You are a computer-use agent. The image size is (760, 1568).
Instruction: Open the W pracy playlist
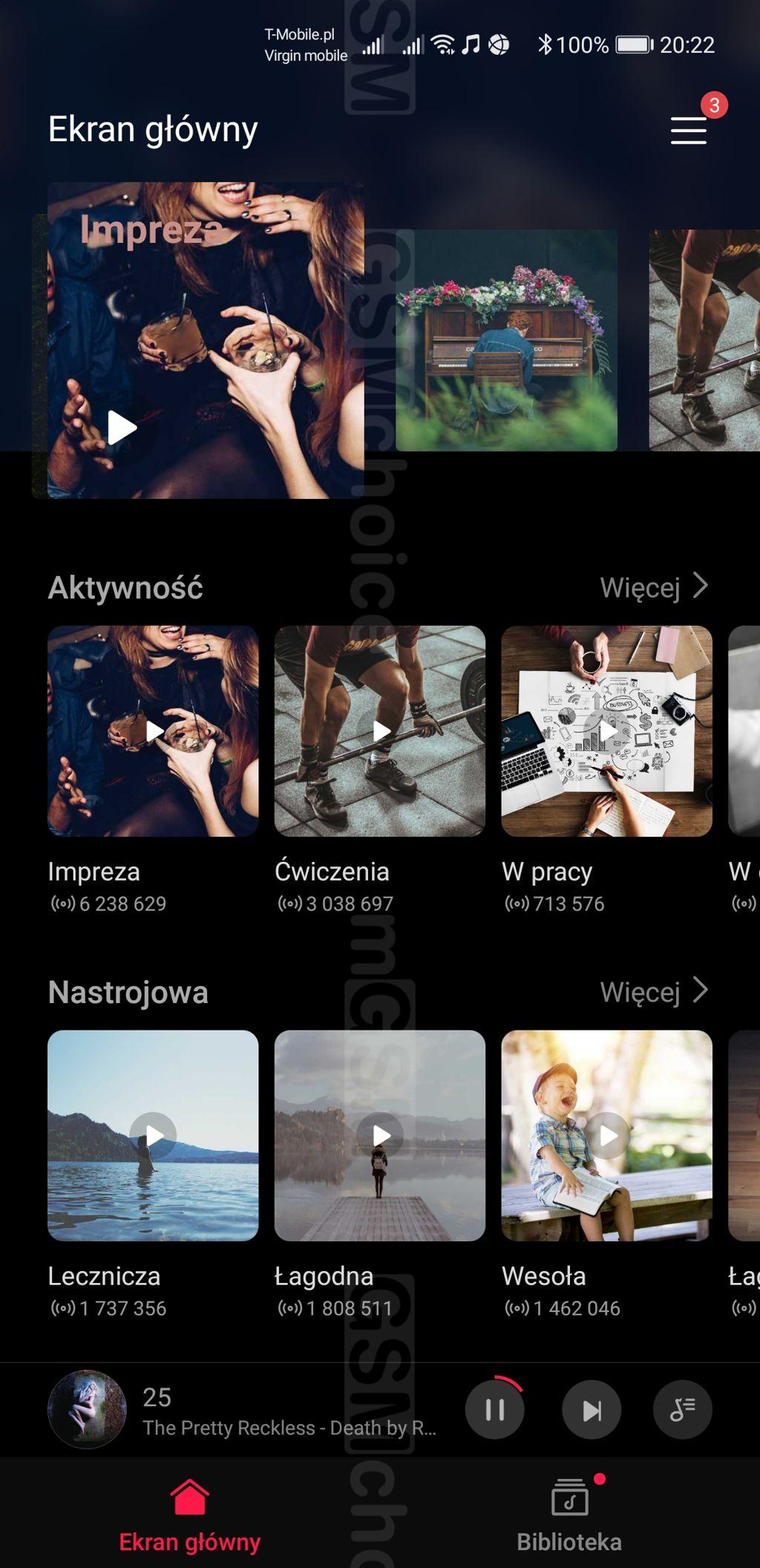(x=606, y=731)
